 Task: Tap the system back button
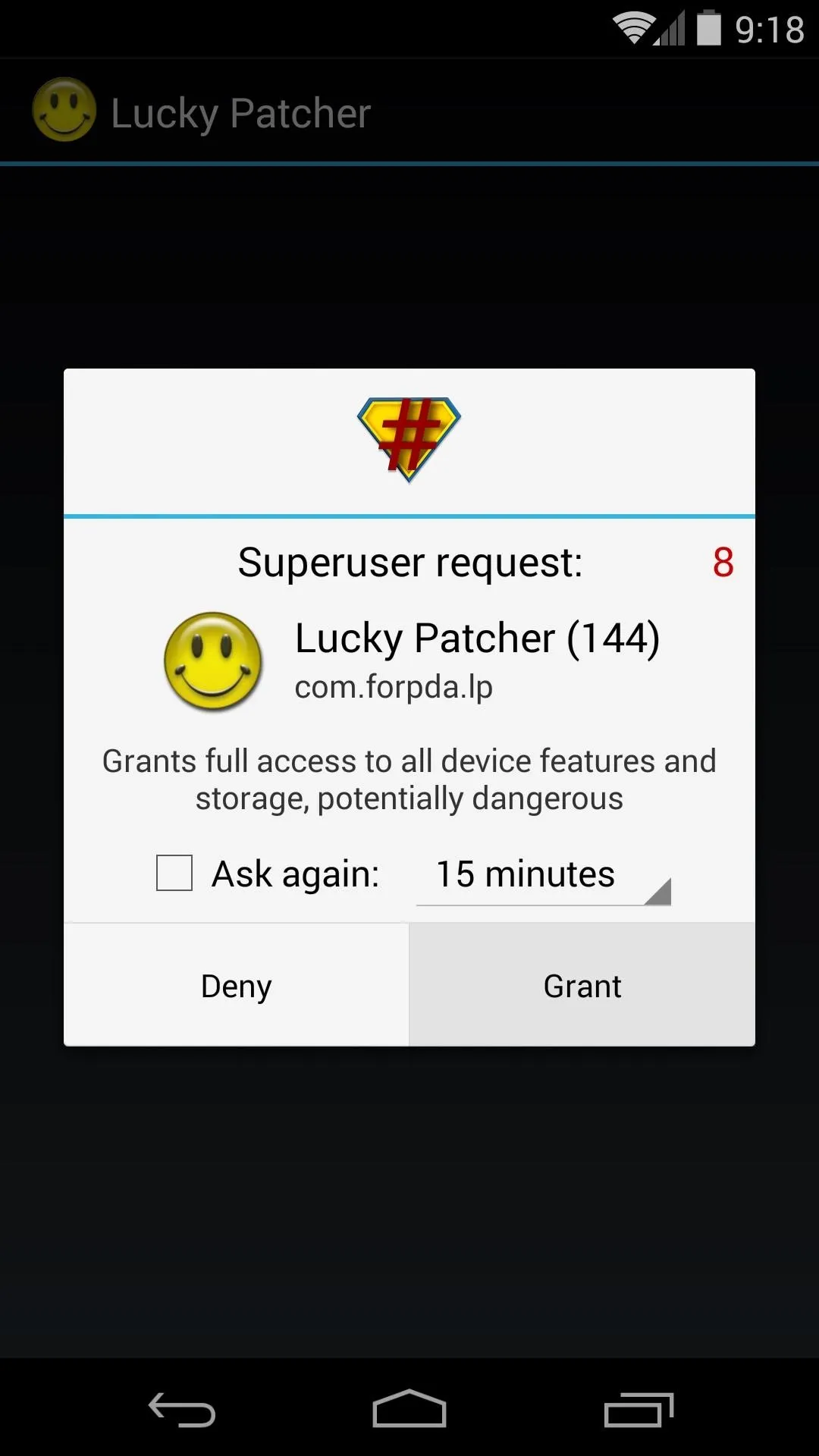182,1410
